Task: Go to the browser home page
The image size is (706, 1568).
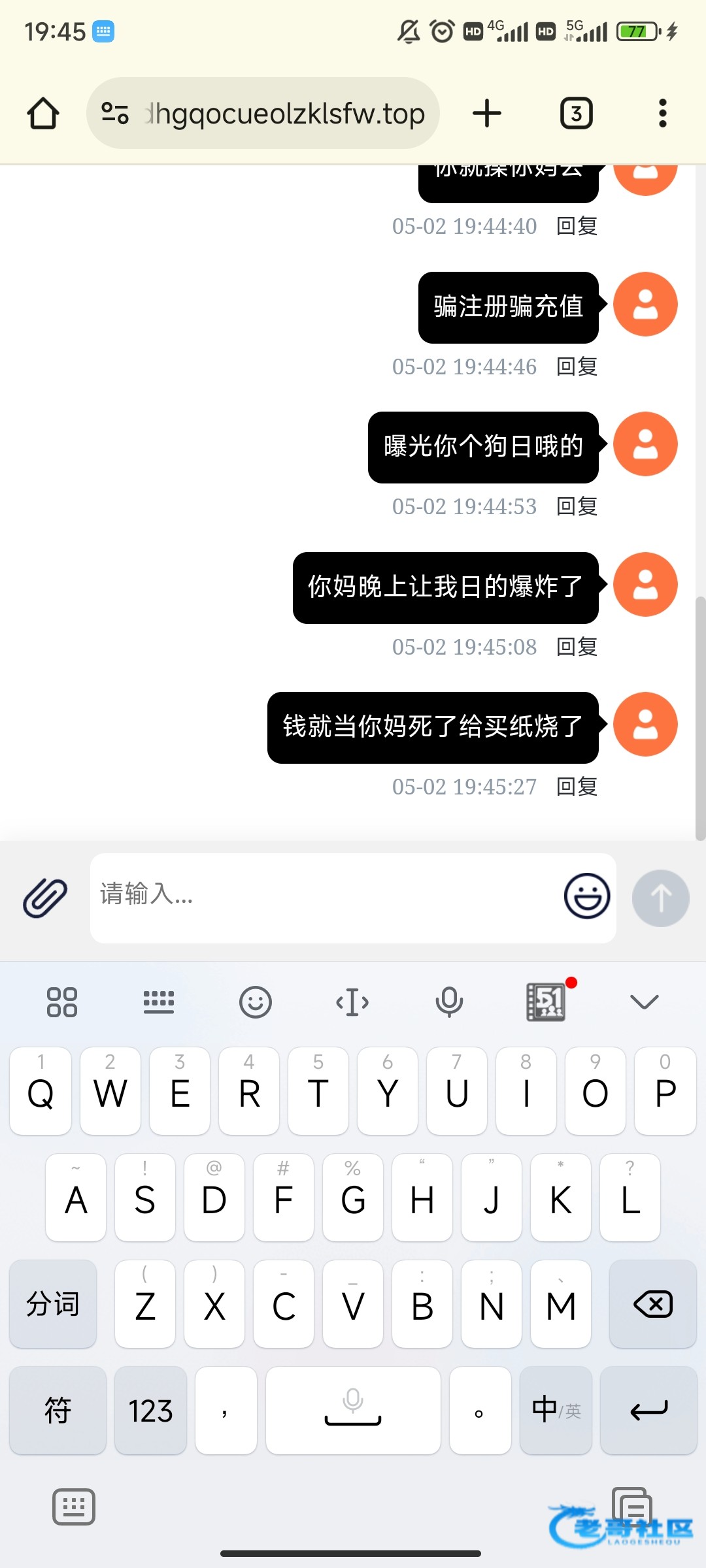Action: [x=43, y=114]
